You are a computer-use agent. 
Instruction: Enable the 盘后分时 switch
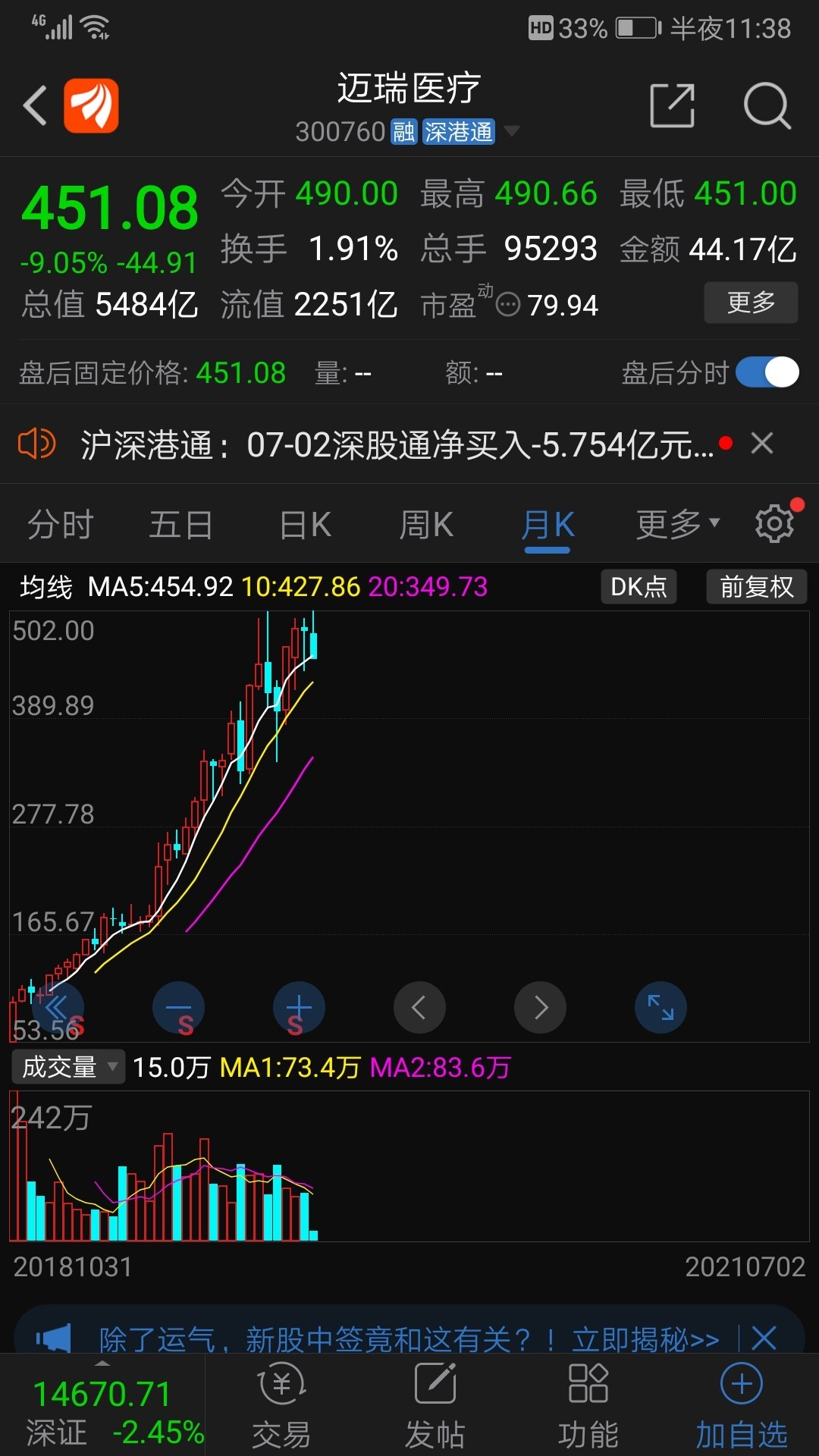tap(768, 372)
